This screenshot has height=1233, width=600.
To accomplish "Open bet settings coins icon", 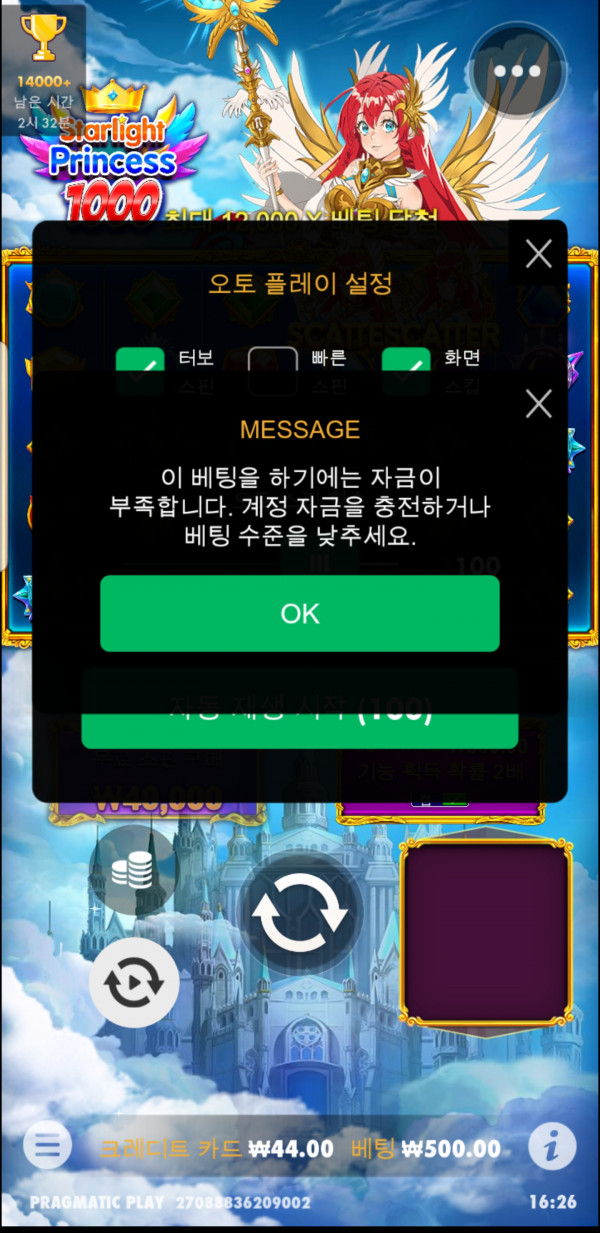I will pyautogui.click(x=133, y=870).
